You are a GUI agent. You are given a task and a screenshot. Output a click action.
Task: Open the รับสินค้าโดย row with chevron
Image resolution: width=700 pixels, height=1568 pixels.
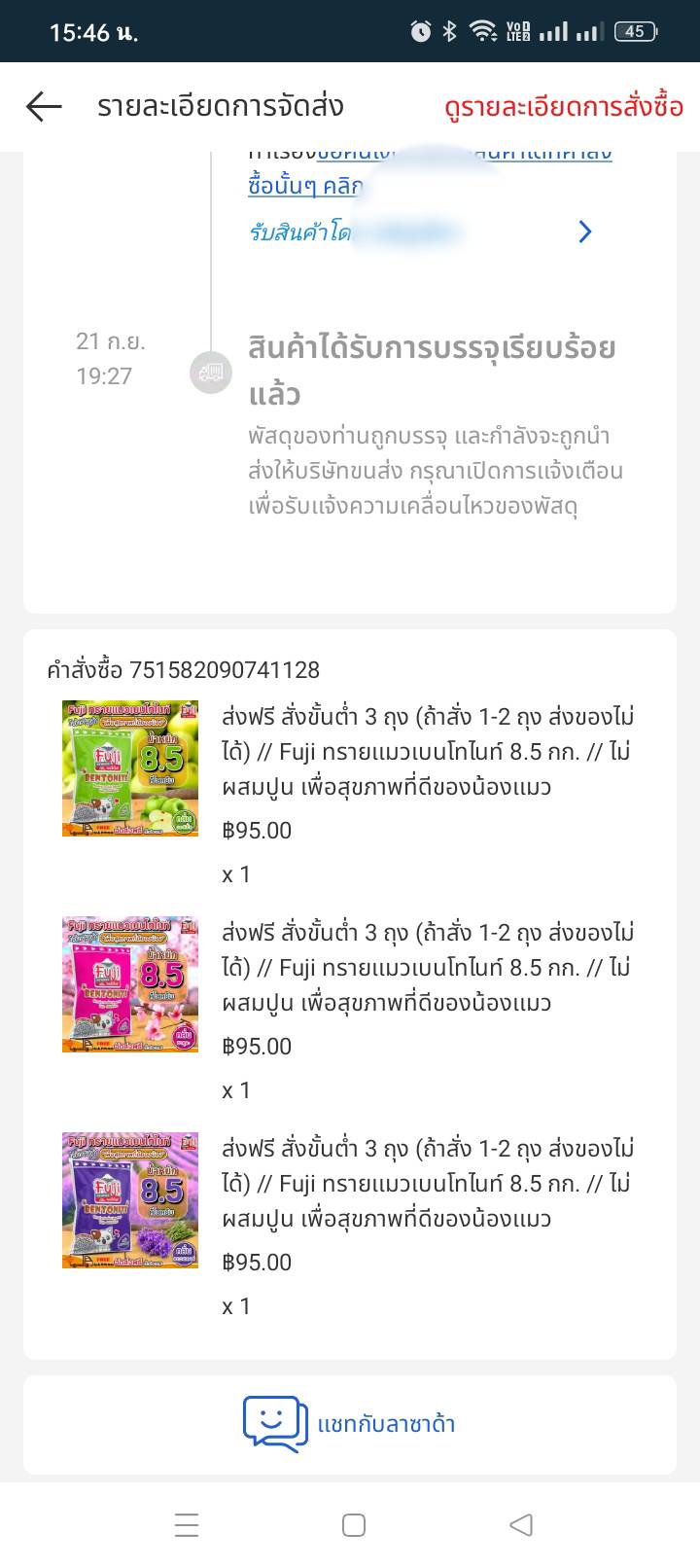point(420,232)
